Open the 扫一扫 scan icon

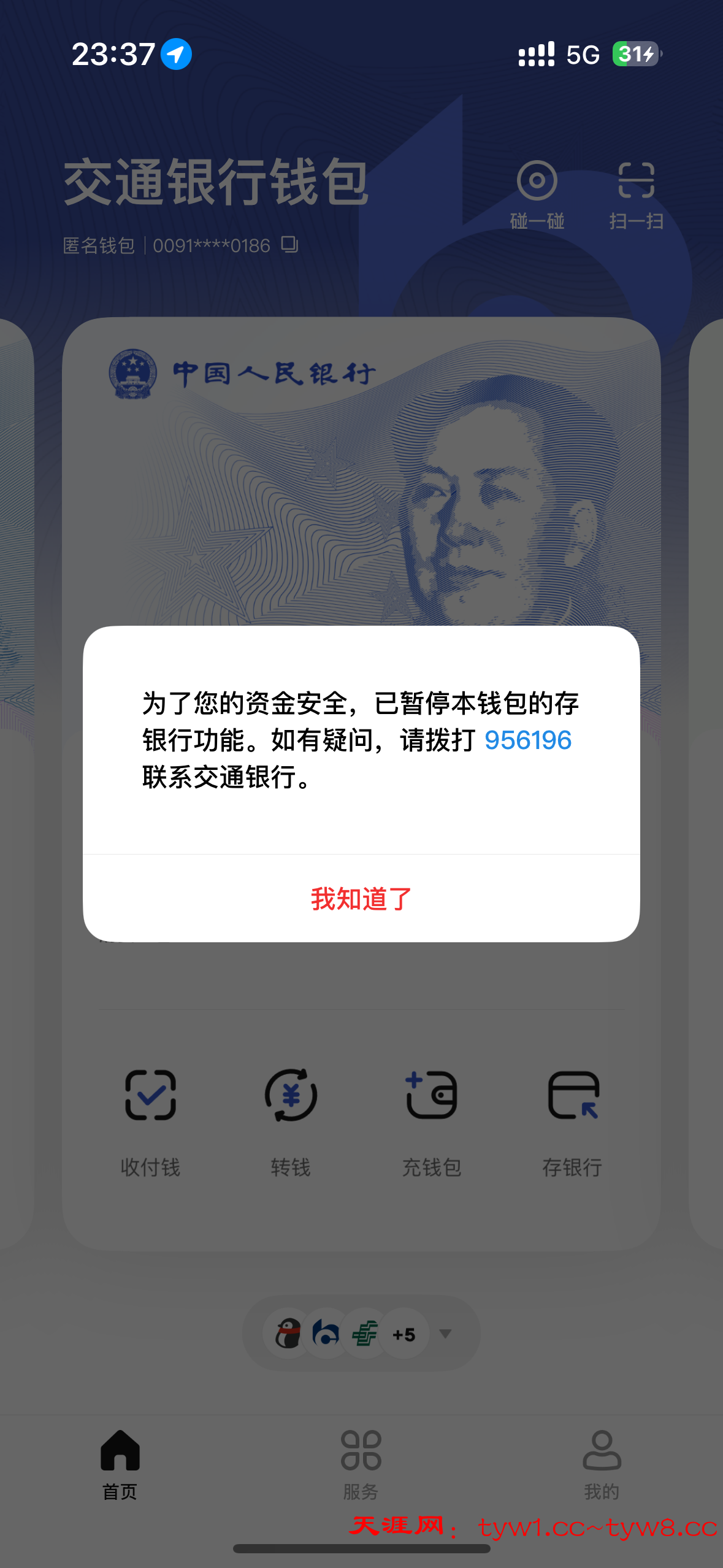(636, 182)
